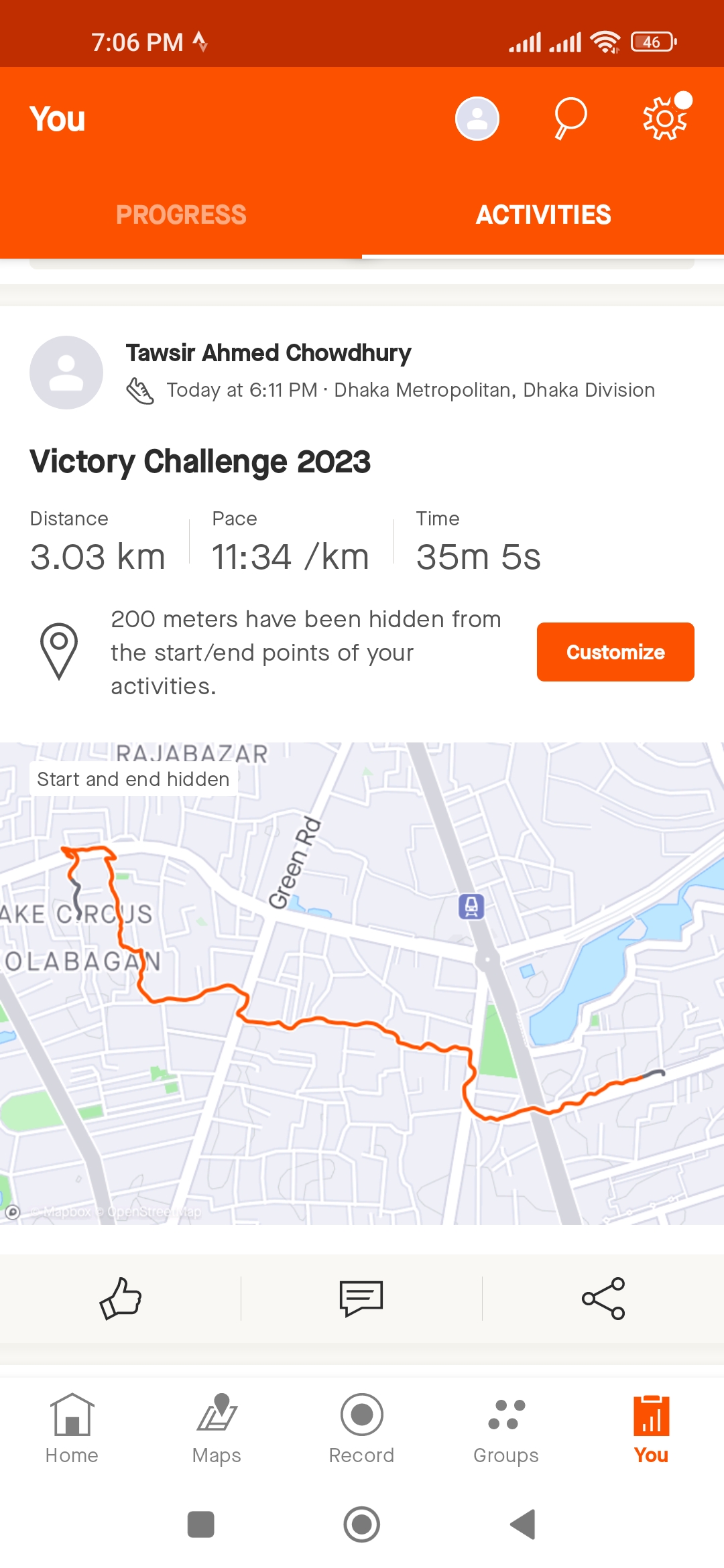This screenshot has width=724, height=1568.
Task: Start recording via the Record tab
Action: click(361, 1429)
